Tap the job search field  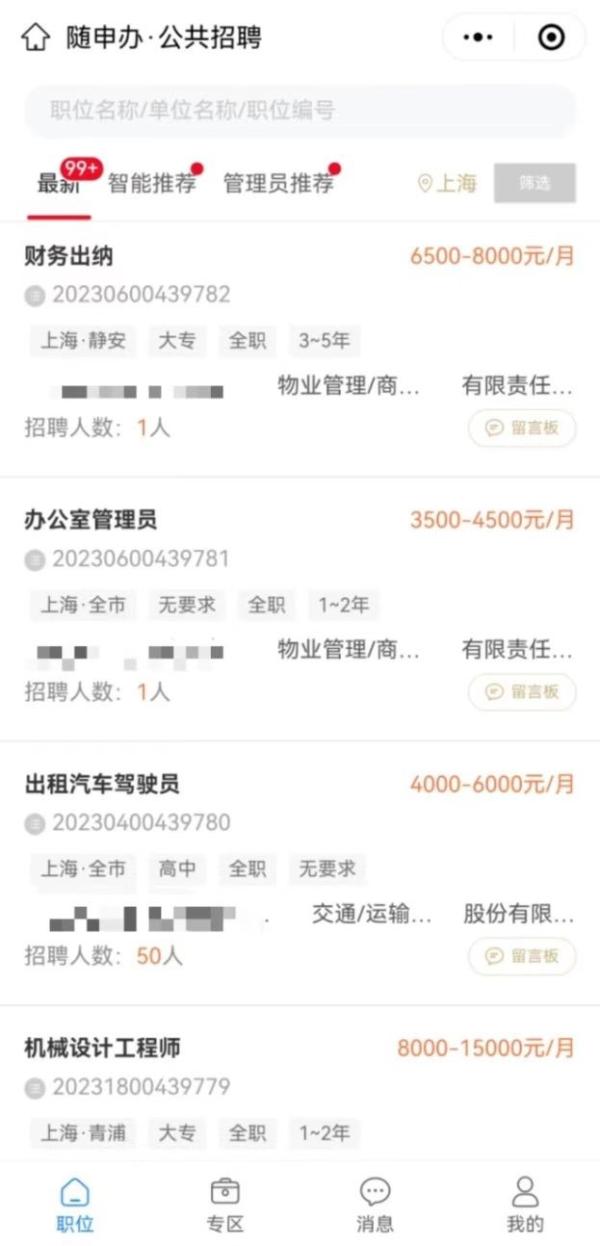(x=300, y=111)
